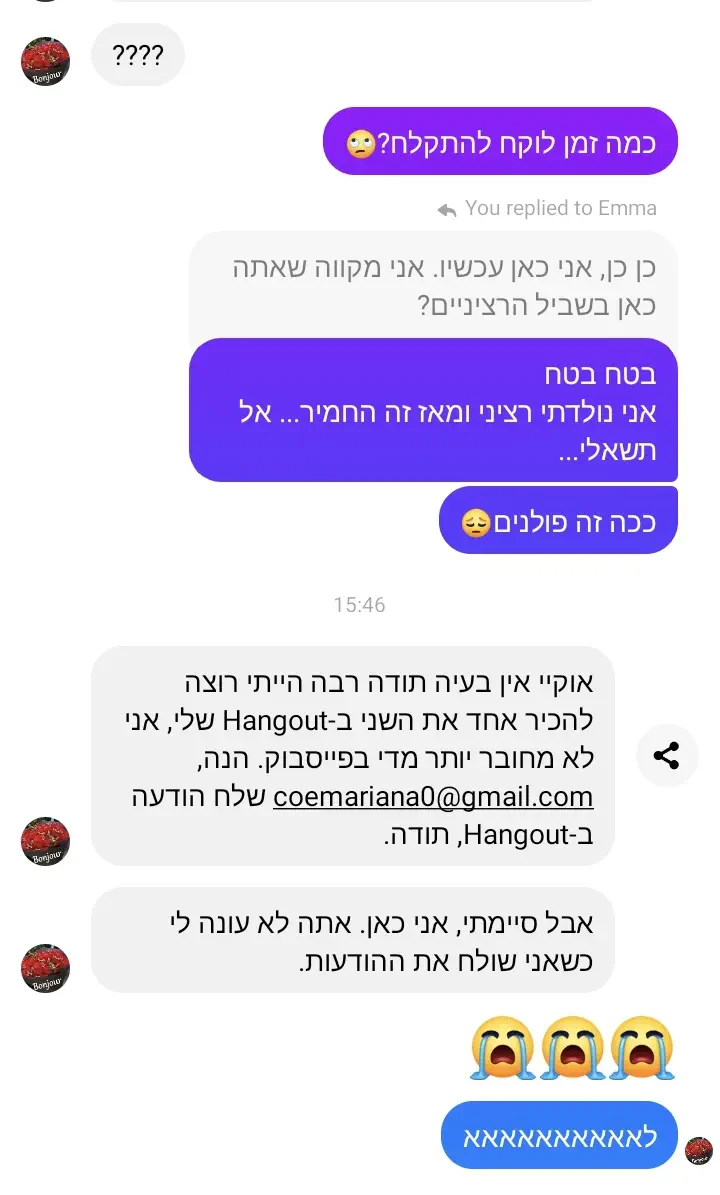Forward the Hangout message using the share icon

pyautogui.click(x=667, y=755)
